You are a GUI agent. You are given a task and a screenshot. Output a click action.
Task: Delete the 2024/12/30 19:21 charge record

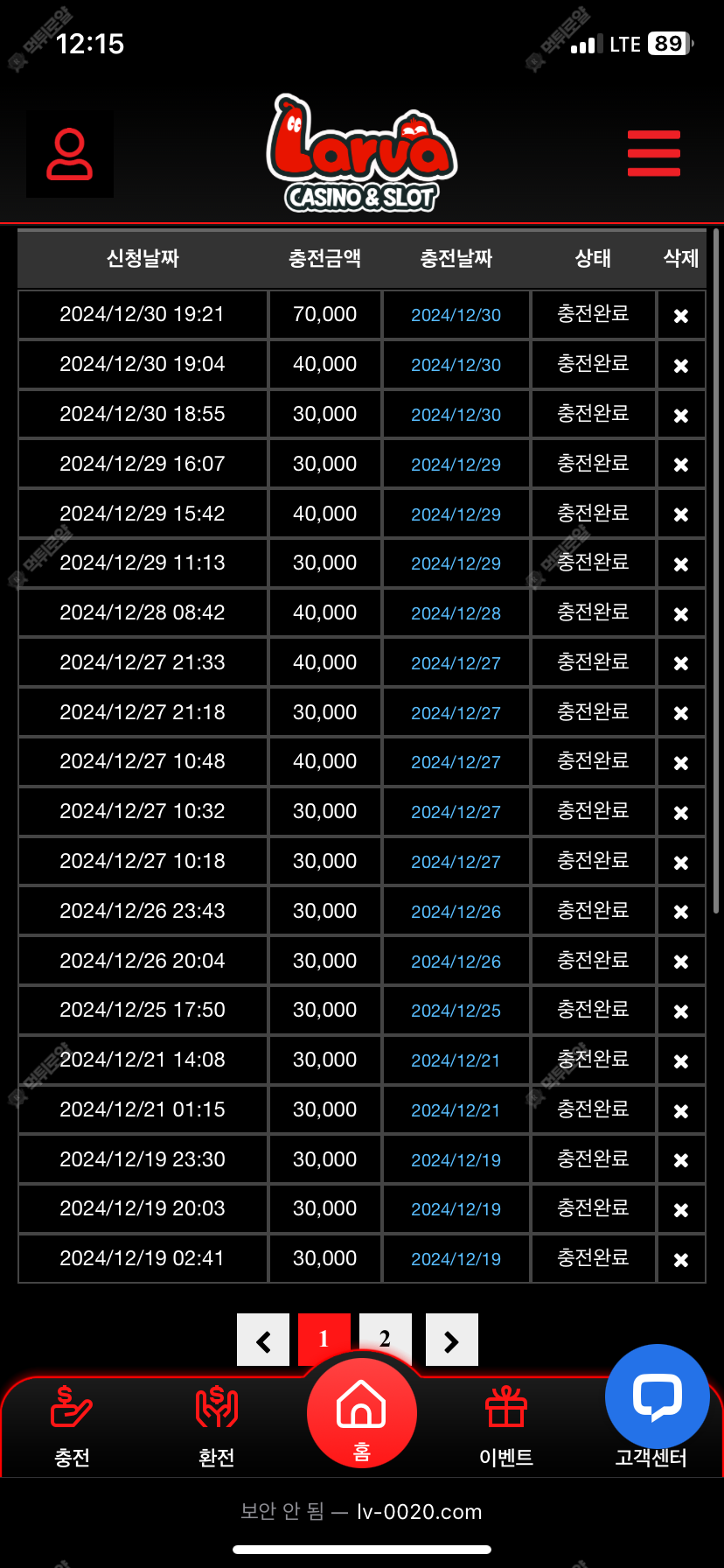pyautogui.click(x=681, y=316)
